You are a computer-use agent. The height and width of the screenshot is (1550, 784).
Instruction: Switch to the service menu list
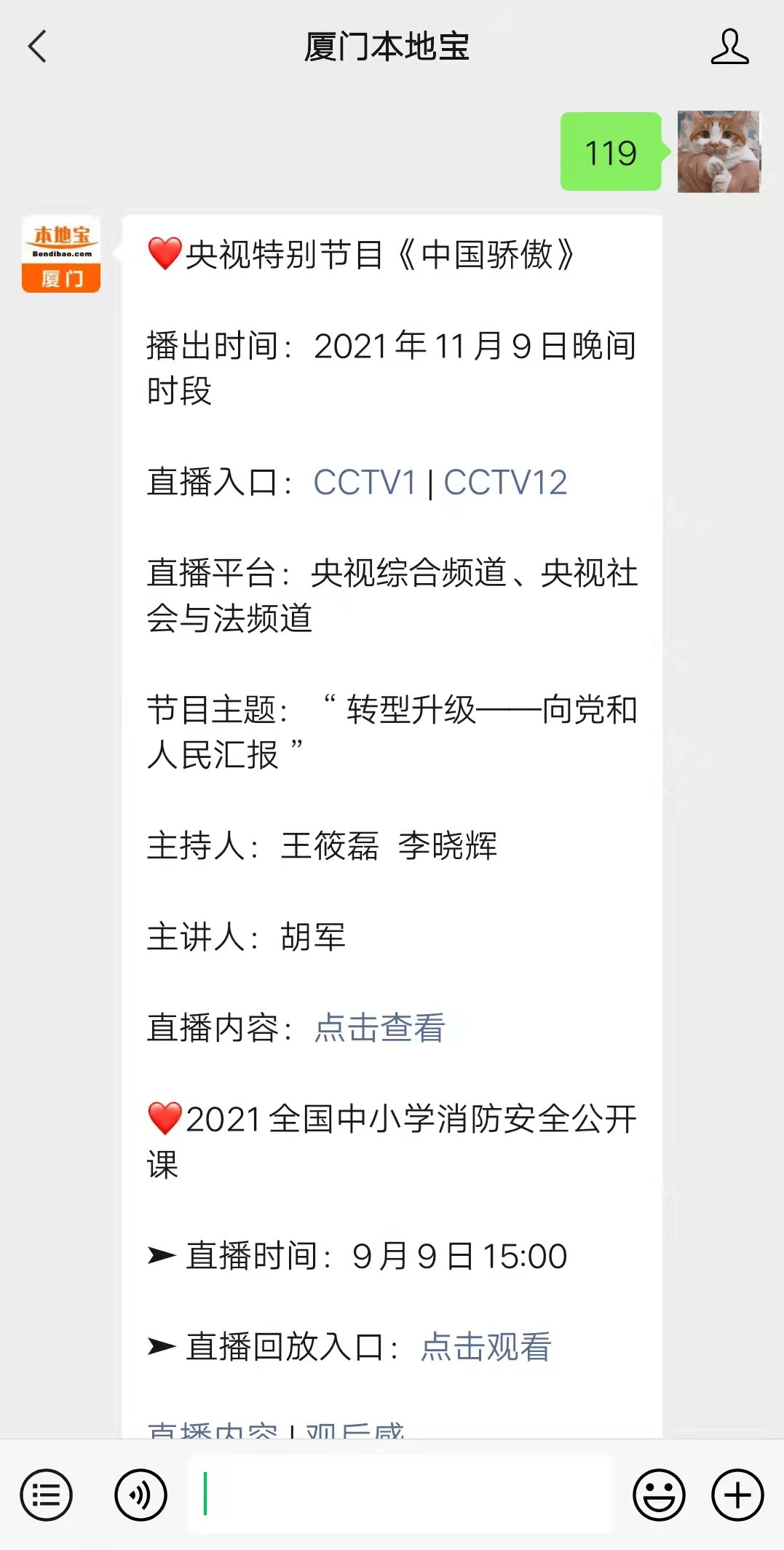47,1495
